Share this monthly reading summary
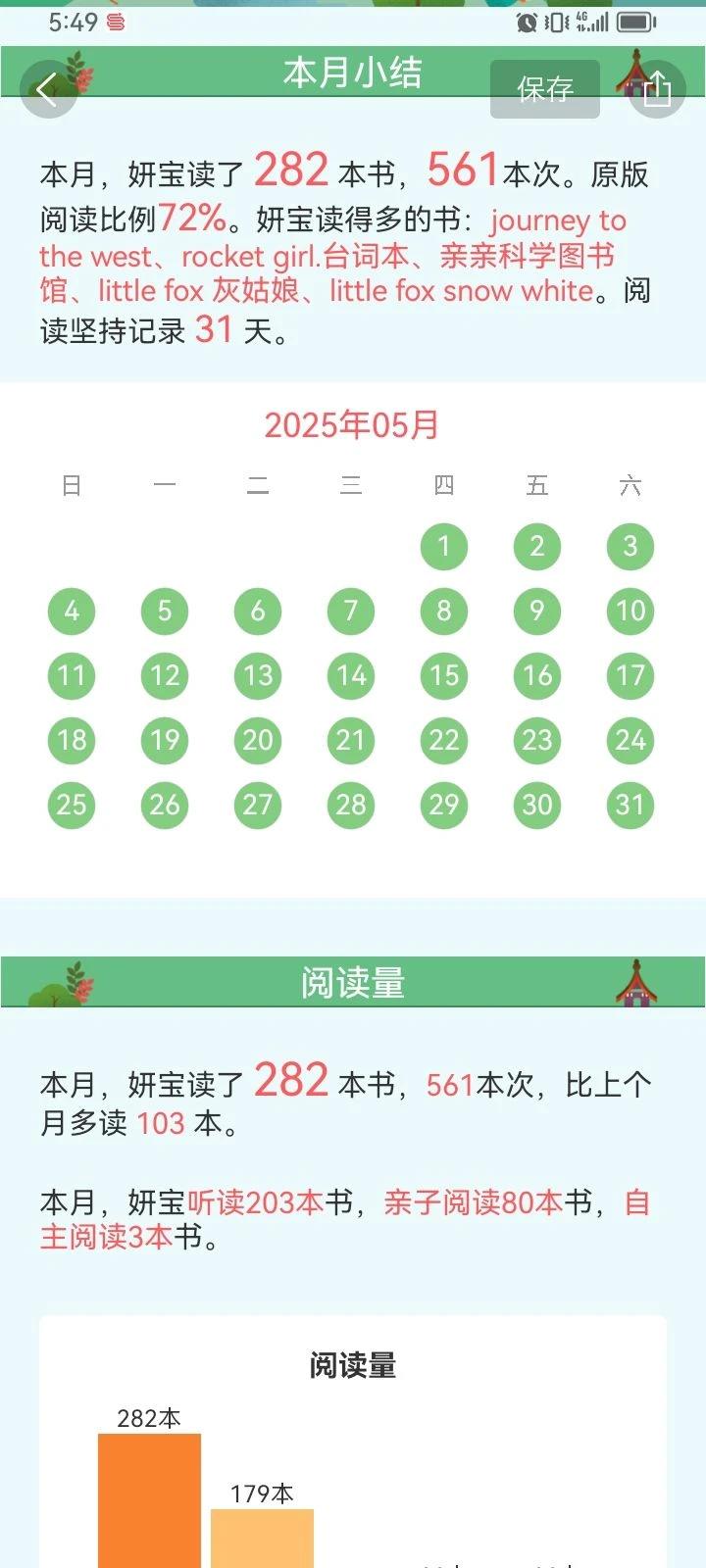Screen dimensions: 706x1568 [x=656, y=90]
